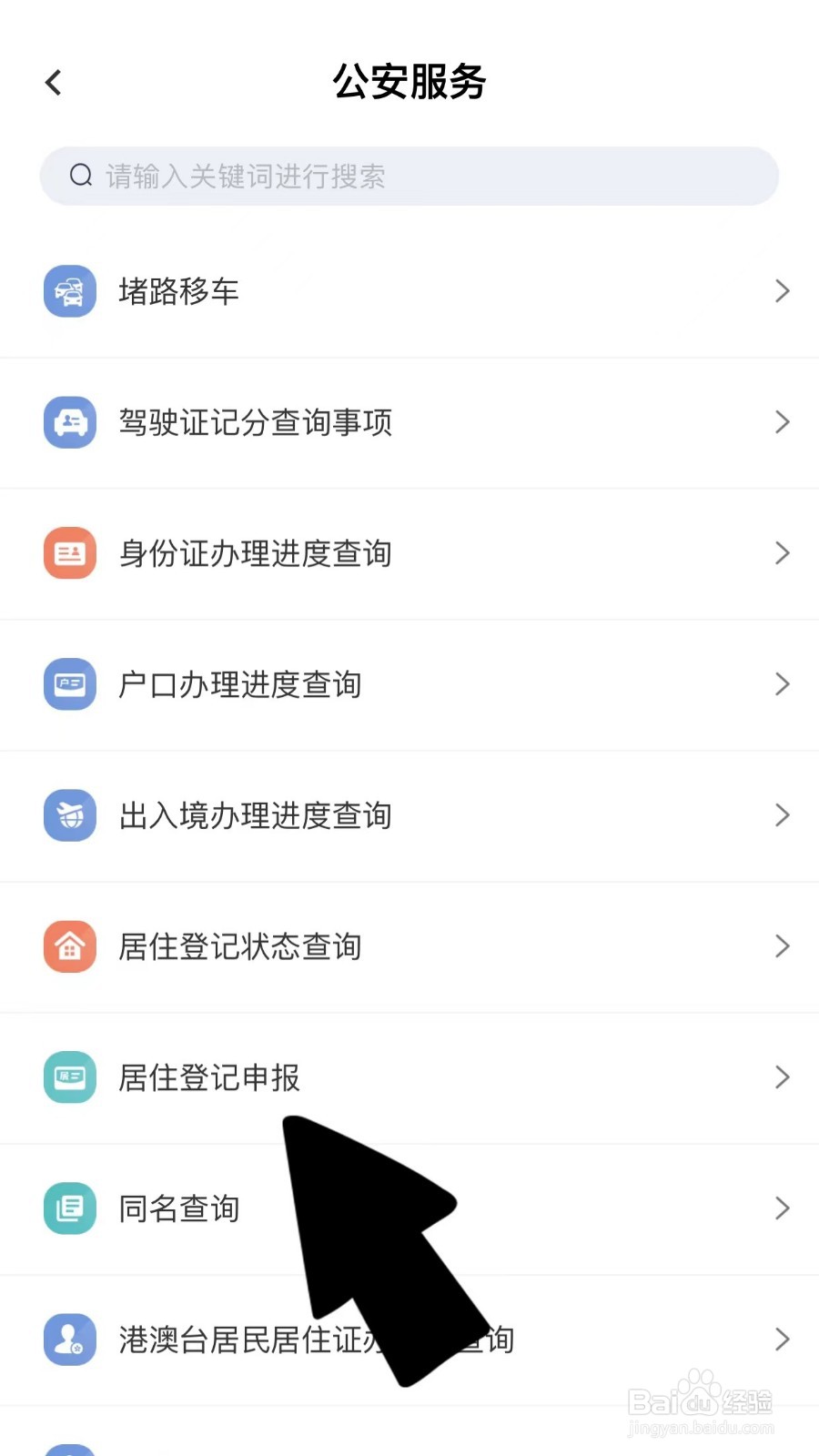The image size is (819, 1456).
Task: Tap the keyword search box
Action: (409, 176)
